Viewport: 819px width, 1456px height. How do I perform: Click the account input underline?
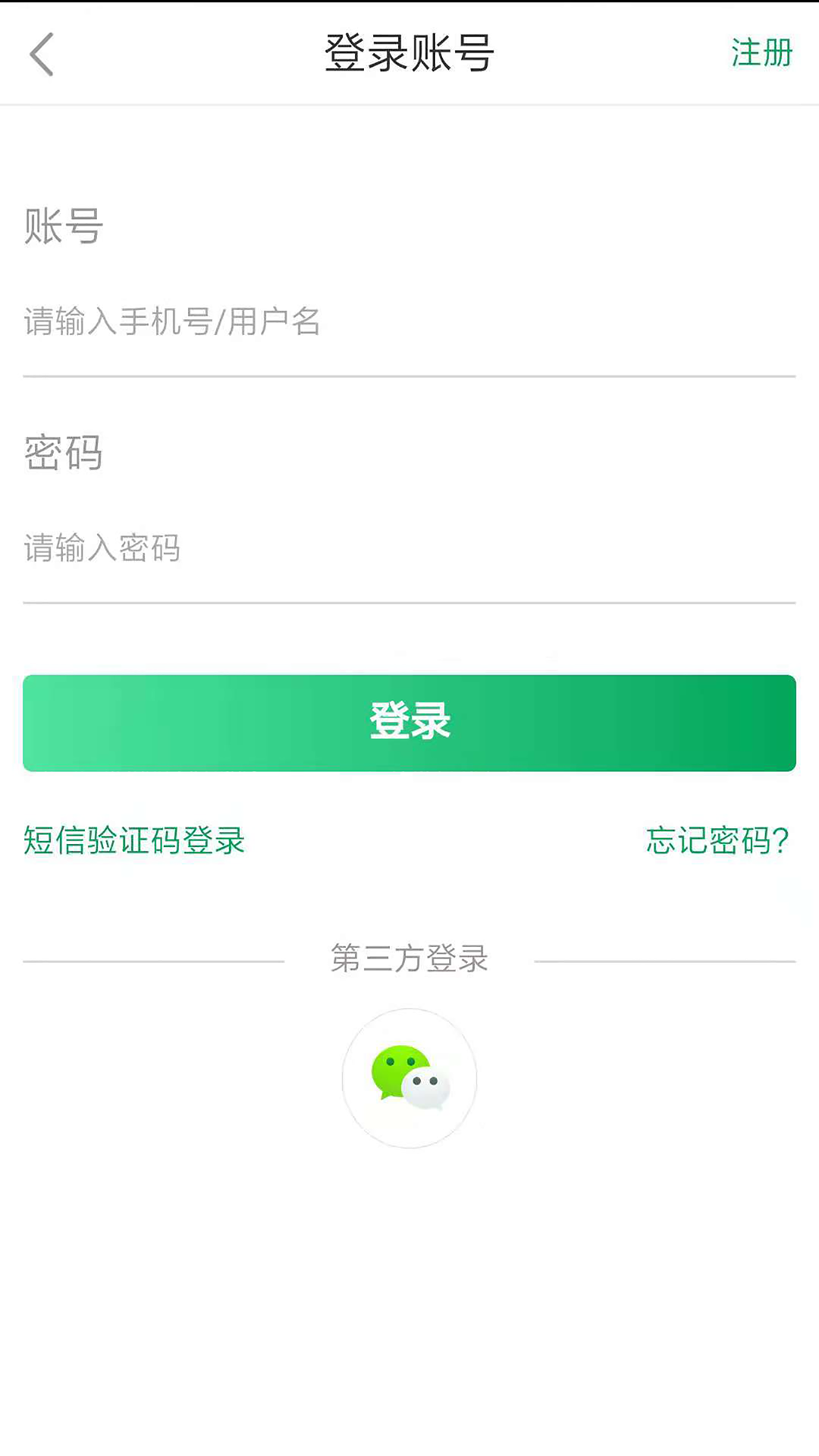pyautogui.click(x=409, y=373)
